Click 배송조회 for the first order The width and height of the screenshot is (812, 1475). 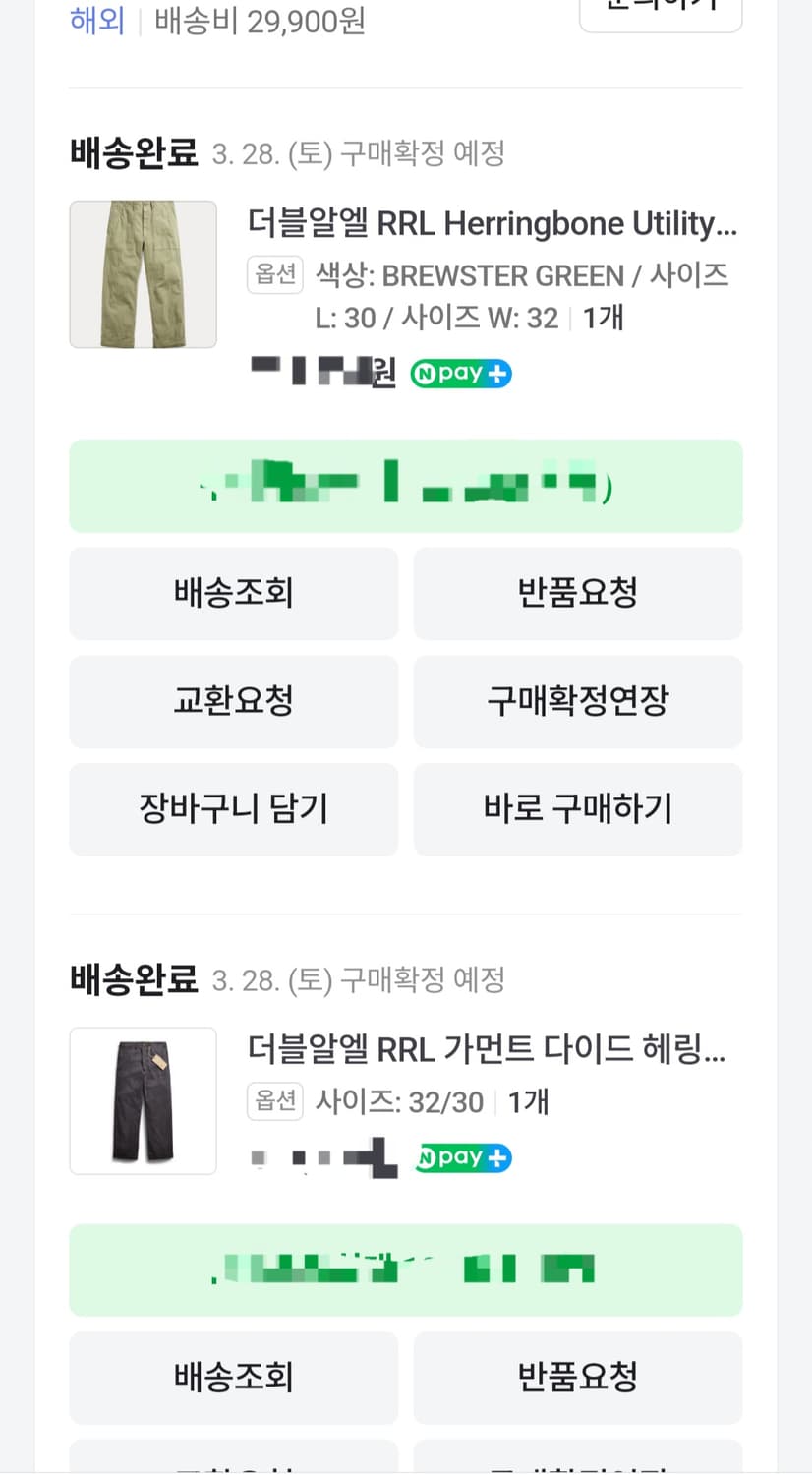[x=233, y=594]
